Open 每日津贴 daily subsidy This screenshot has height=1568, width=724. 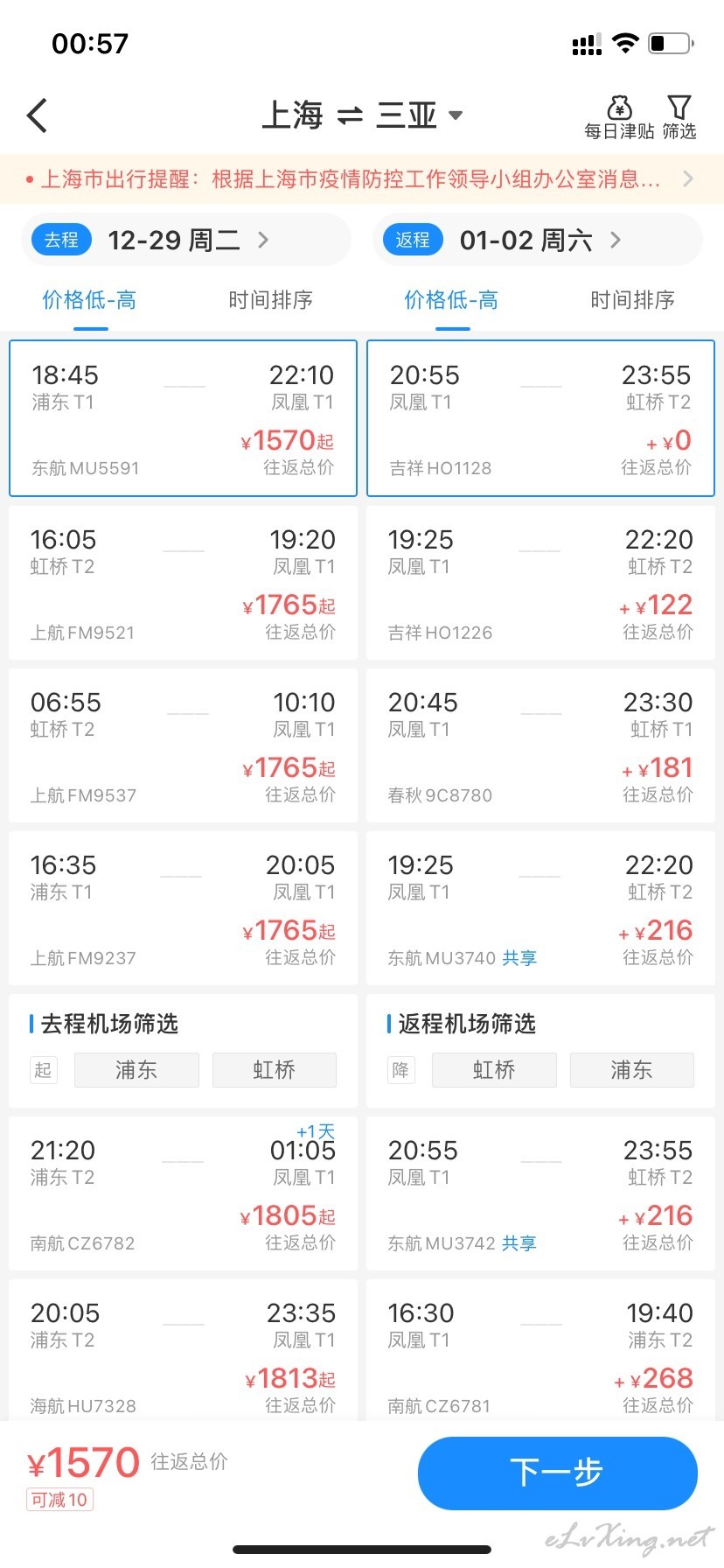pyautogui.click(x=619, y=117)
